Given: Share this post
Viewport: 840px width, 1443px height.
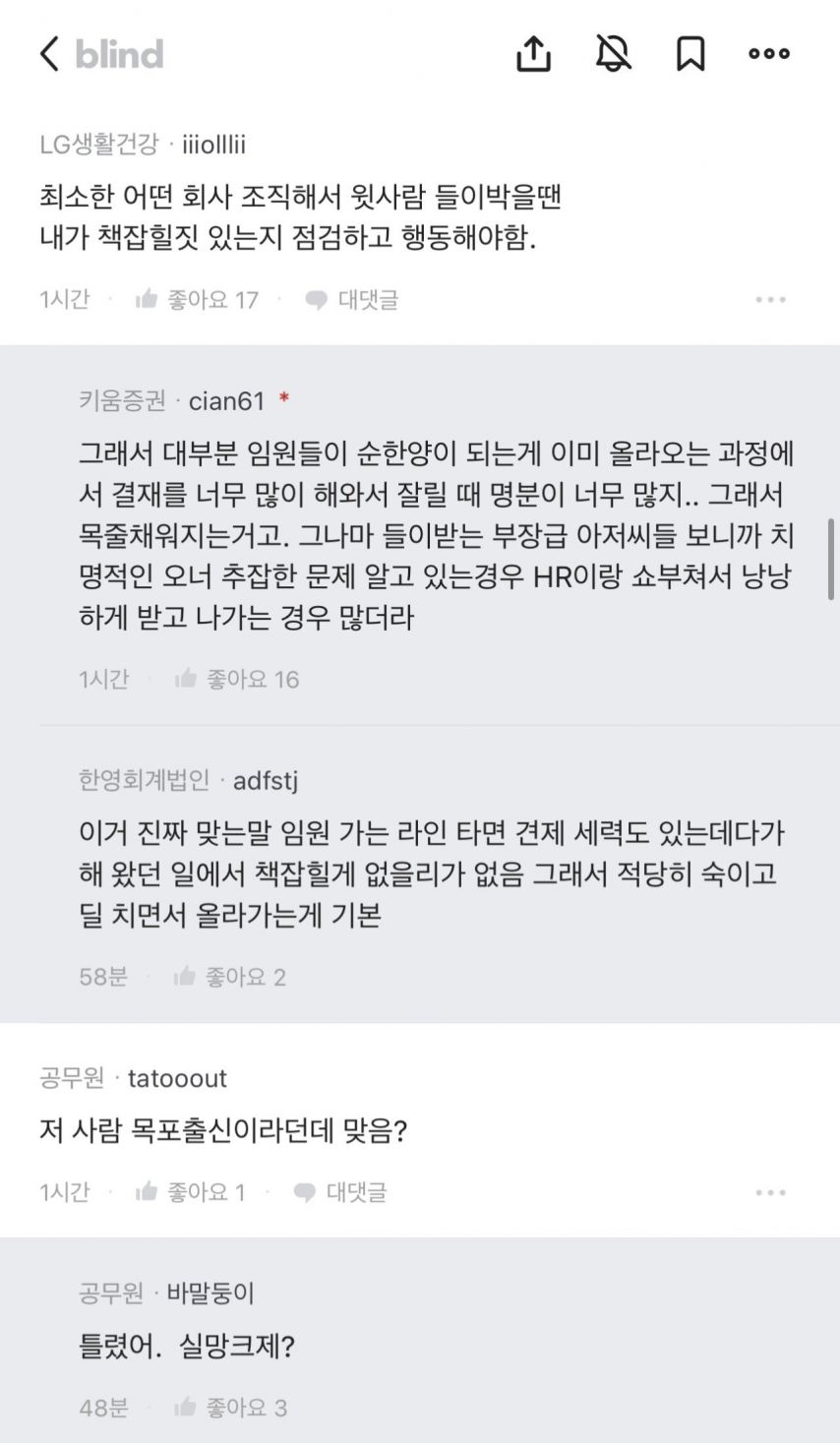Looking at the screenshot, I should click(534, 54).
